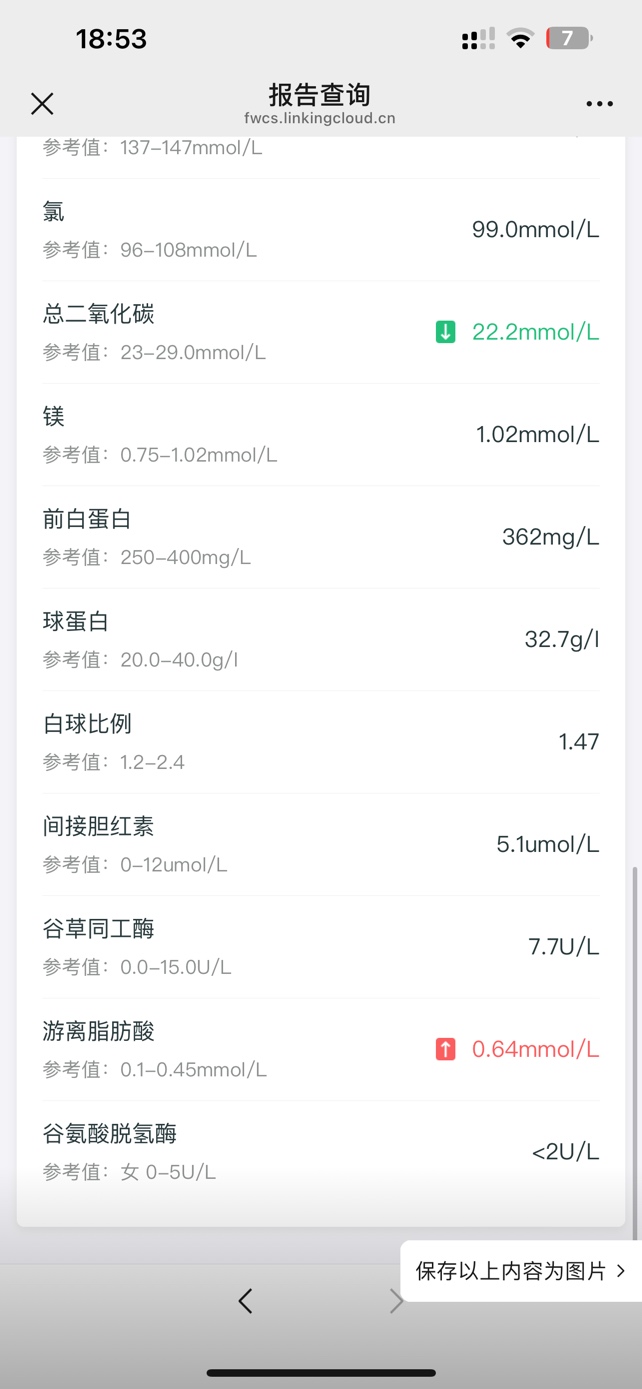Close the report query page

click(42, 104)
